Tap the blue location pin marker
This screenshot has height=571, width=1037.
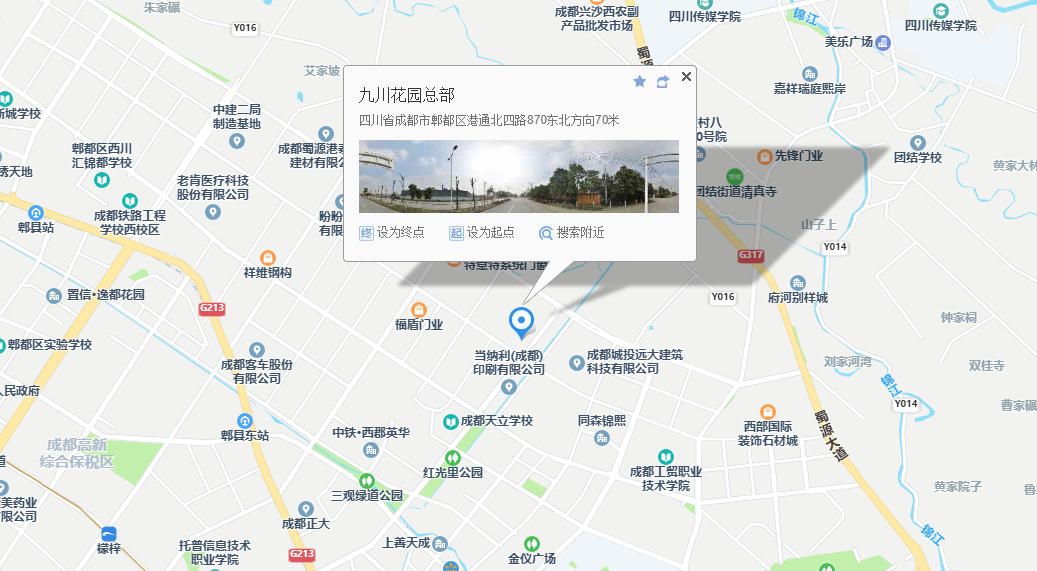520,322
